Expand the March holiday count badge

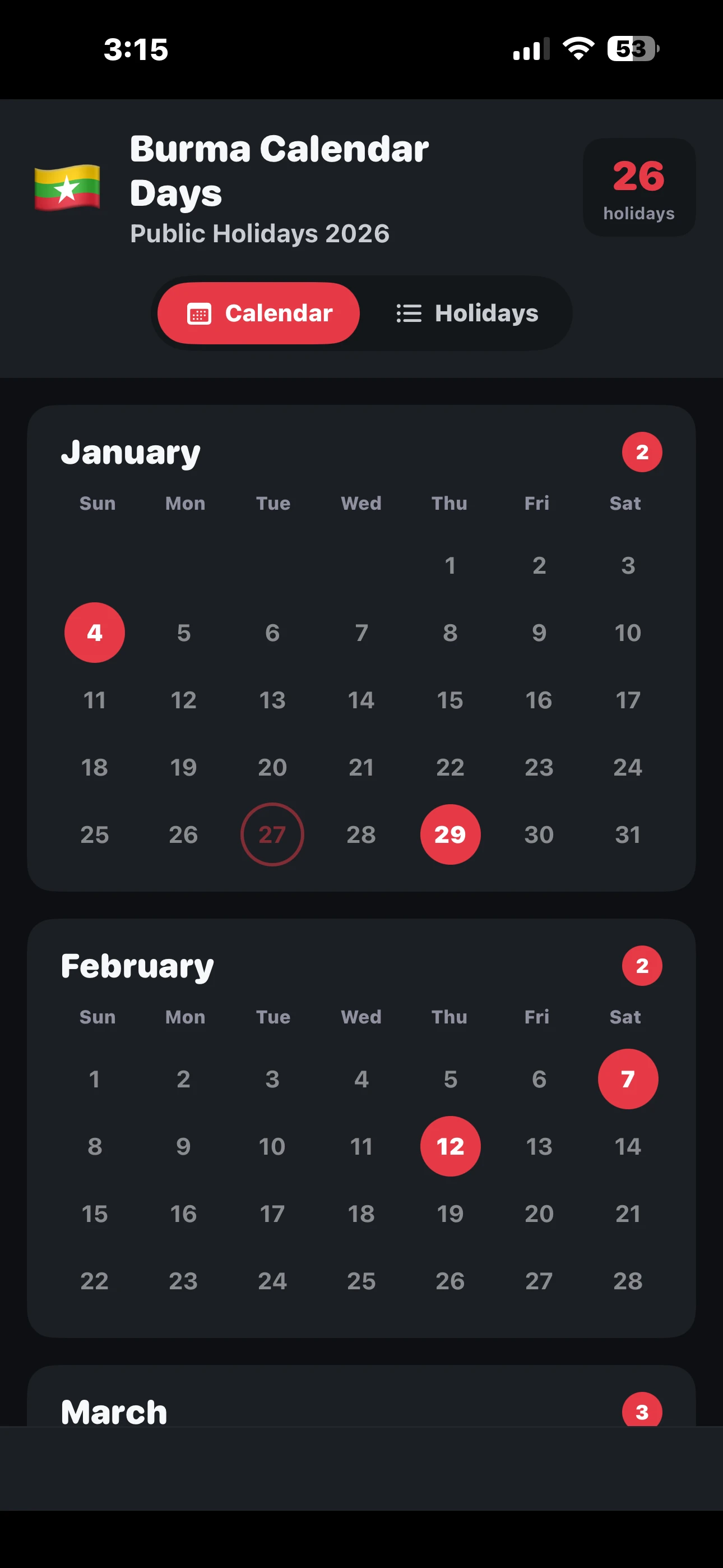[x=641, y=1411]
